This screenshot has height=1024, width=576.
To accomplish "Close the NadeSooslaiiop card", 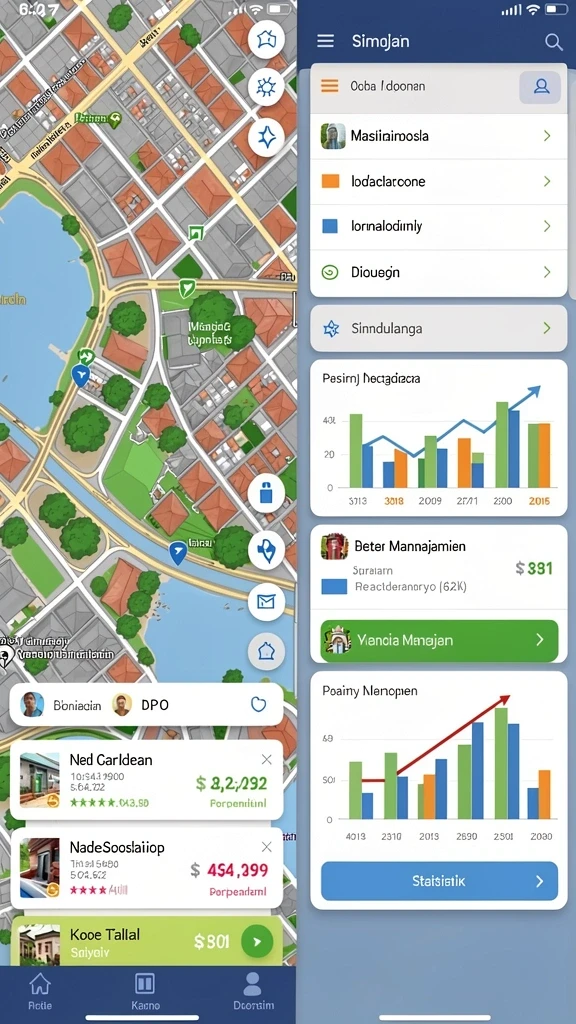I will (266, 847).
